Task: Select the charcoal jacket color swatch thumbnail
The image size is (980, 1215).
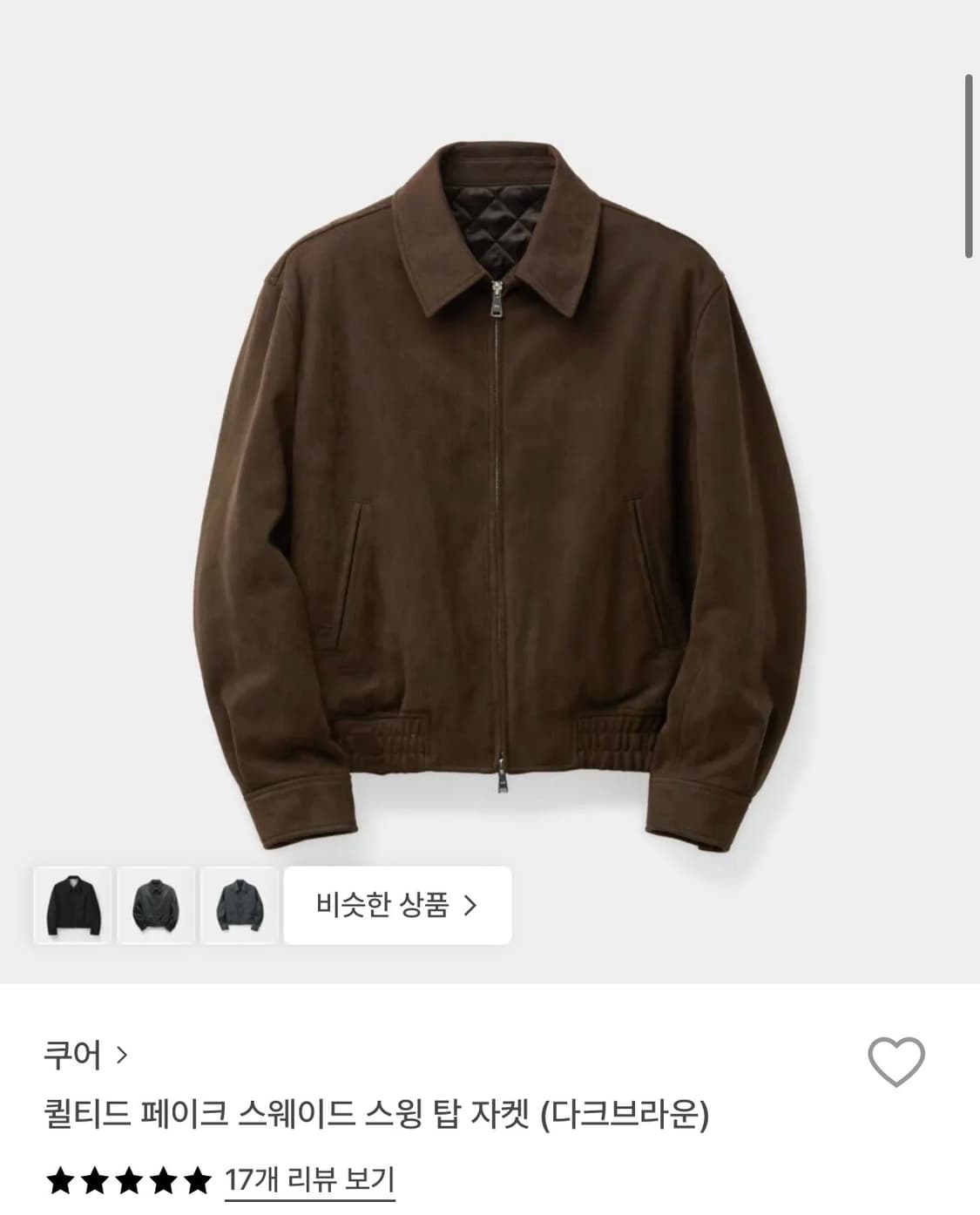Action: point(241,906)
